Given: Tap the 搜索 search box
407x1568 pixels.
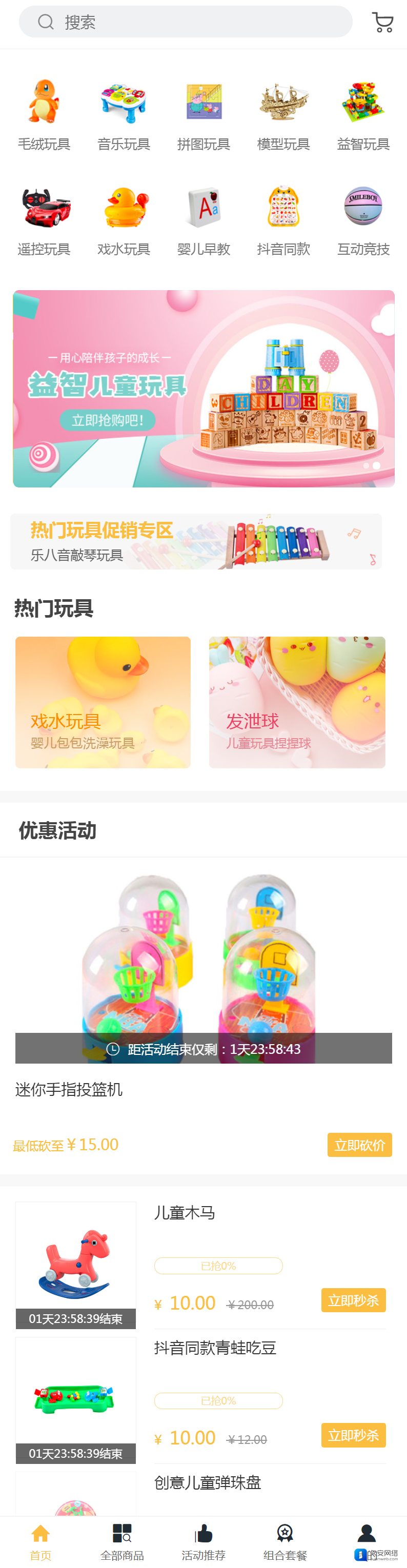Looking at the screenshot, I should [186, 22].
